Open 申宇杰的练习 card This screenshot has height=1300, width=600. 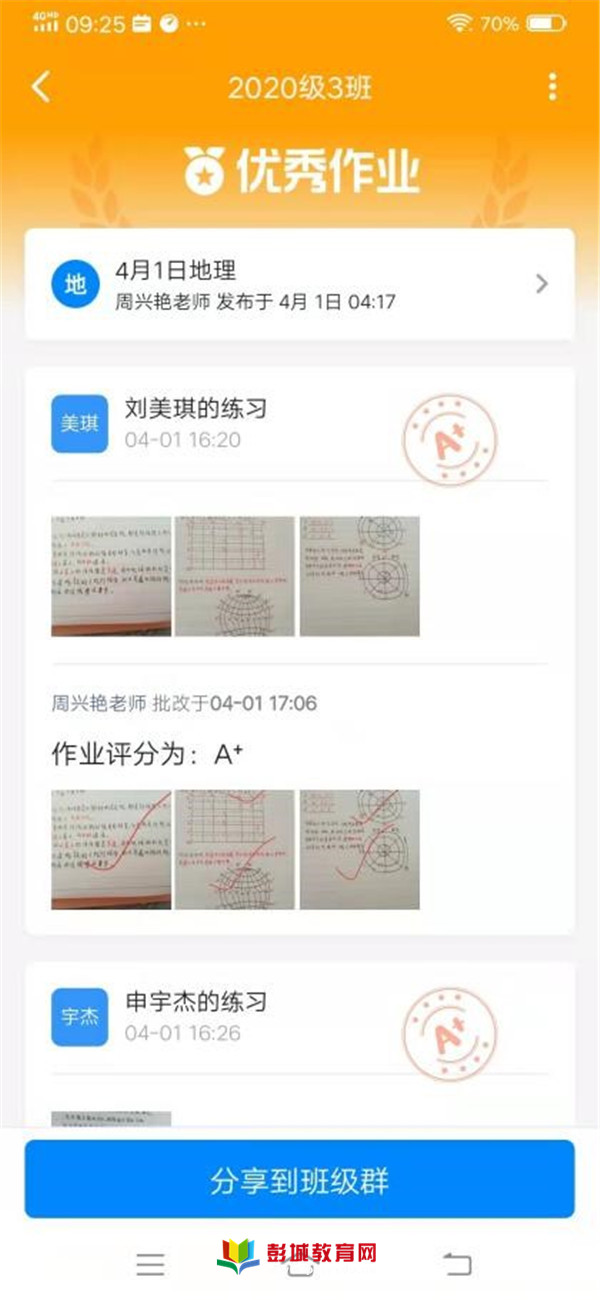[197, 1001]
